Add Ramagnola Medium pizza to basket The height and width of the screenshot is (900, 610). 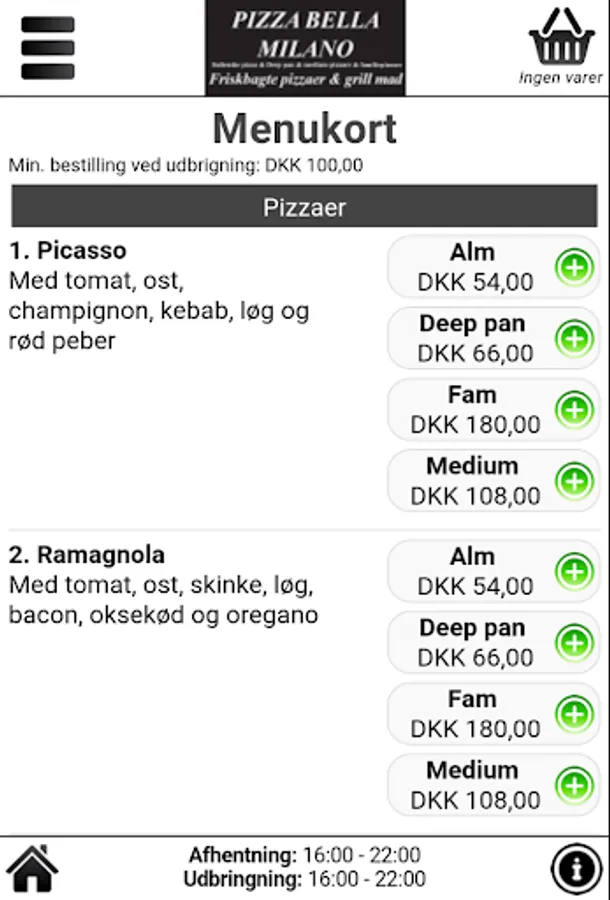574,785
